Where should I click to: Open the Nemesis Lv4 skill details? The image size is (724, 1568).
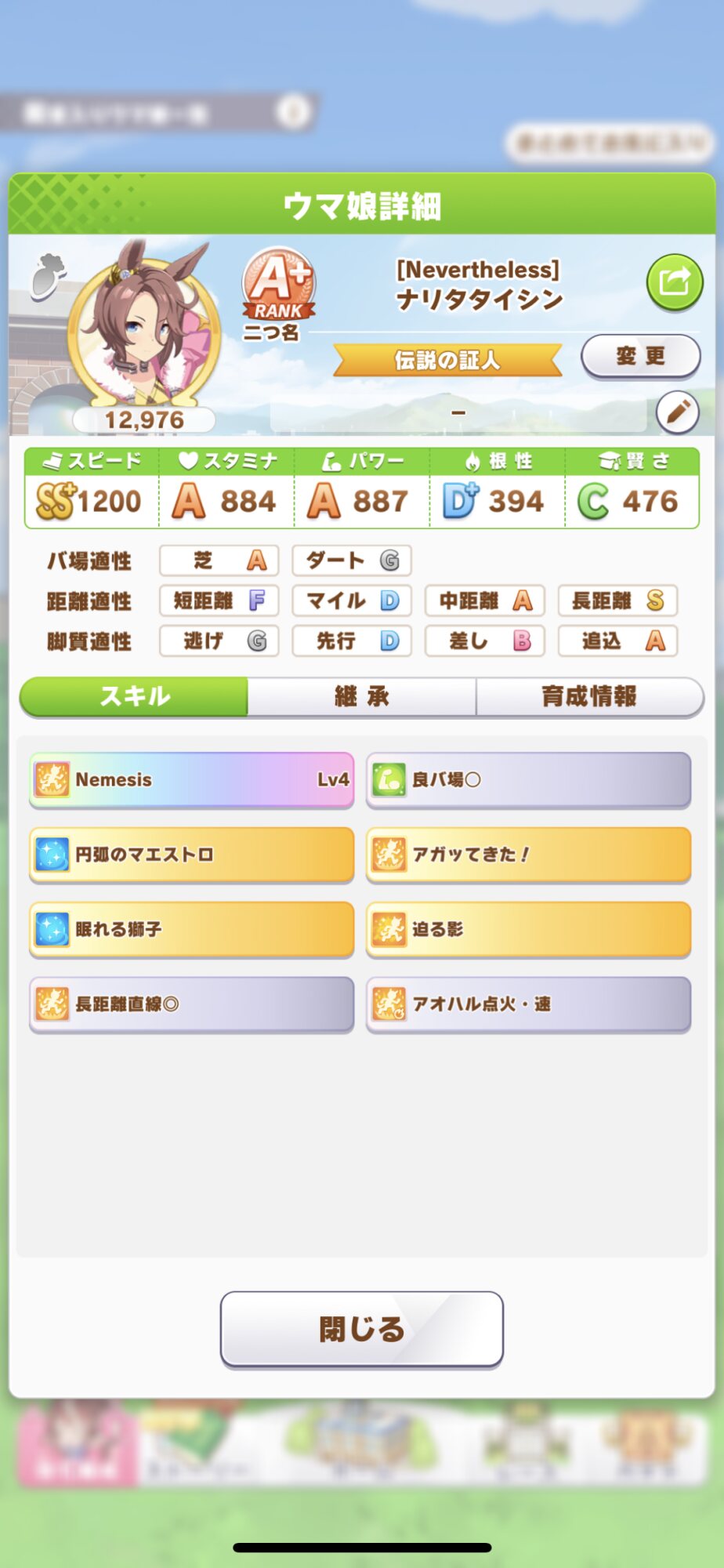pyautogui.click(x=192, y=779)
